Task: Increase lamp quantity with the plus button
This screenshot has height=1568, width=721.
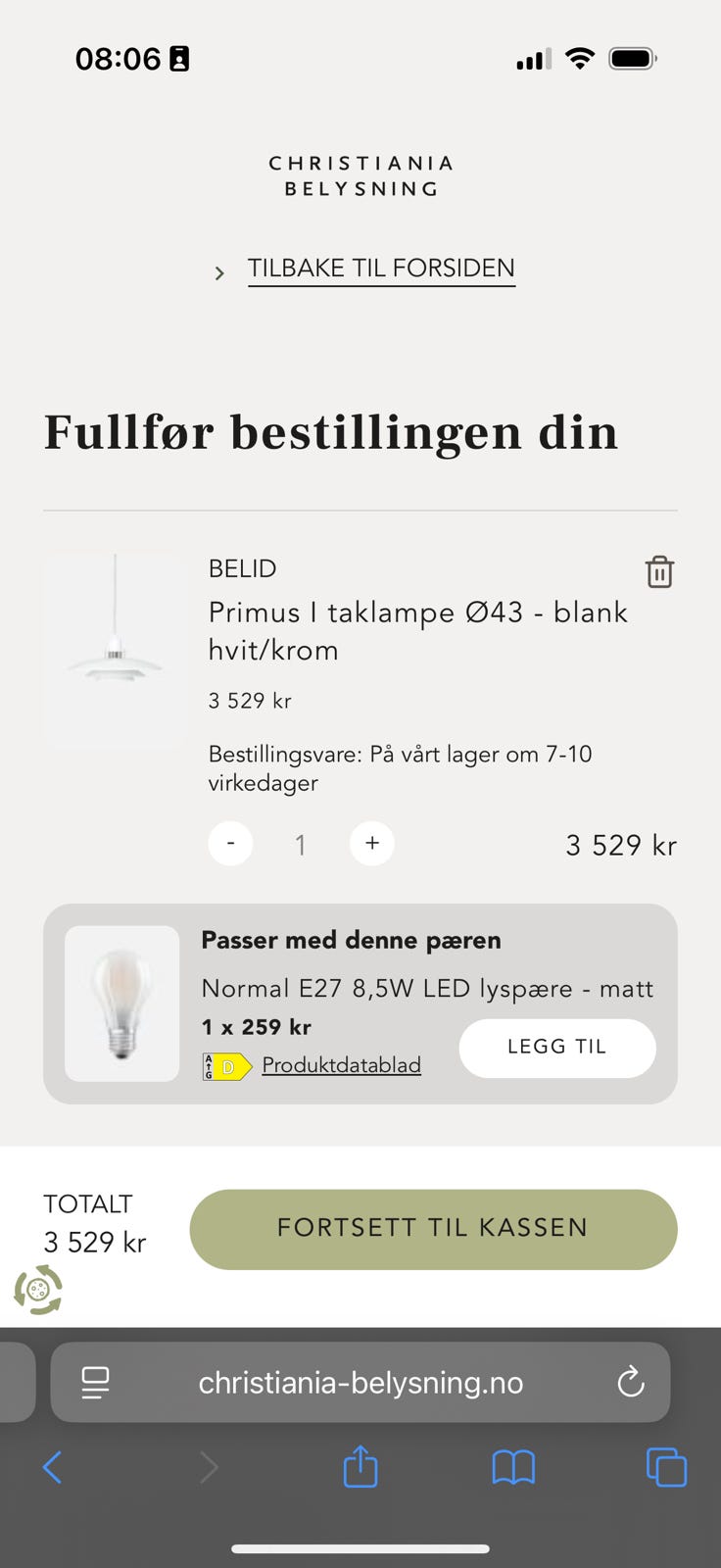Action: 372,844
